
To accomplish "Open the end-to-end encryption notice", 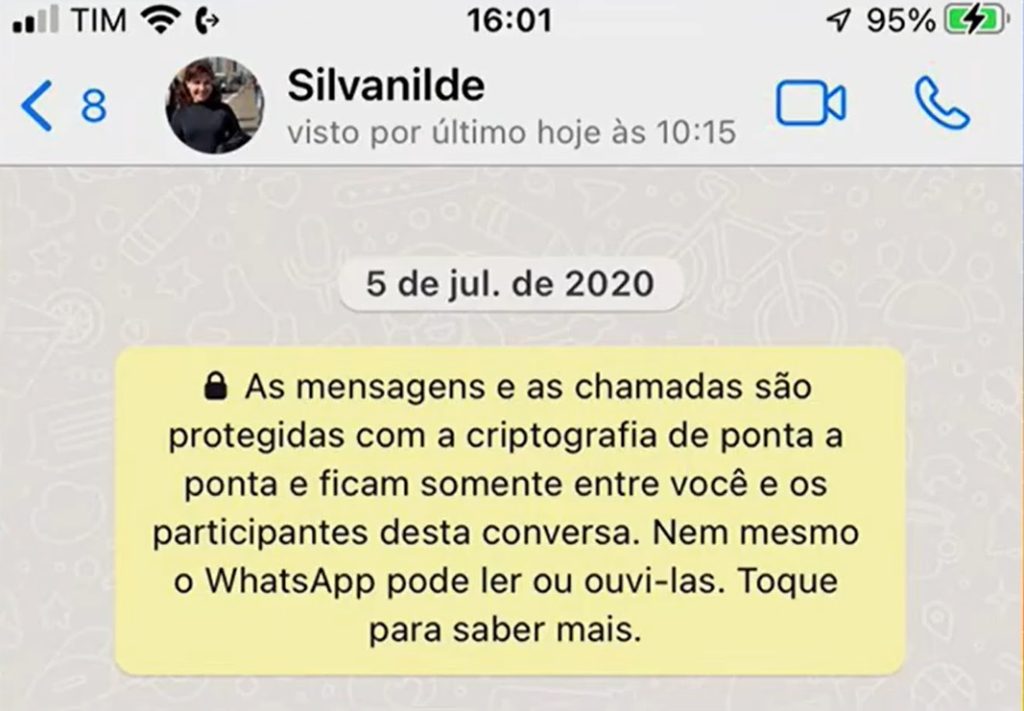I will [509, 509].
